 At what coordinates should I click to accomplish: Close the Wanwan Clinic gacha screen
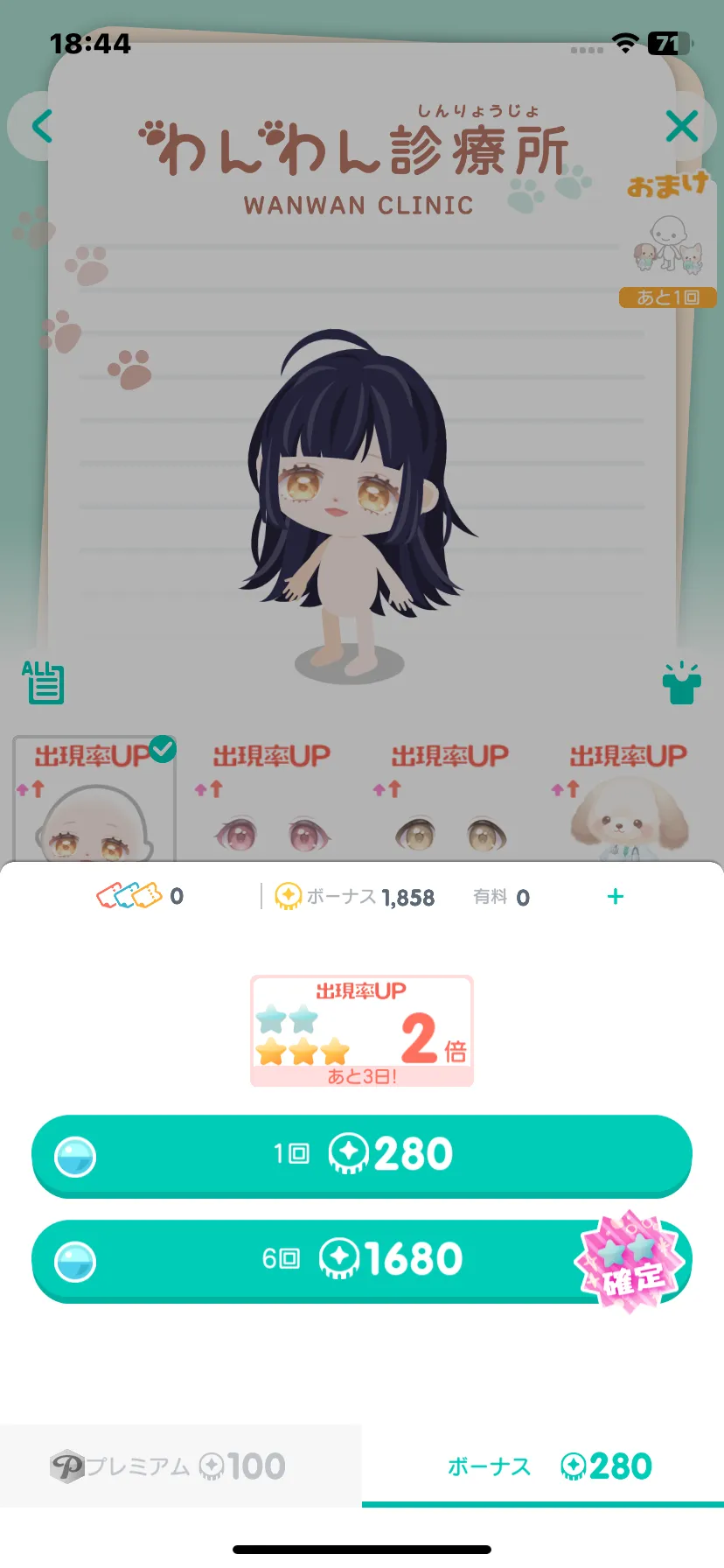click(682, 126)
